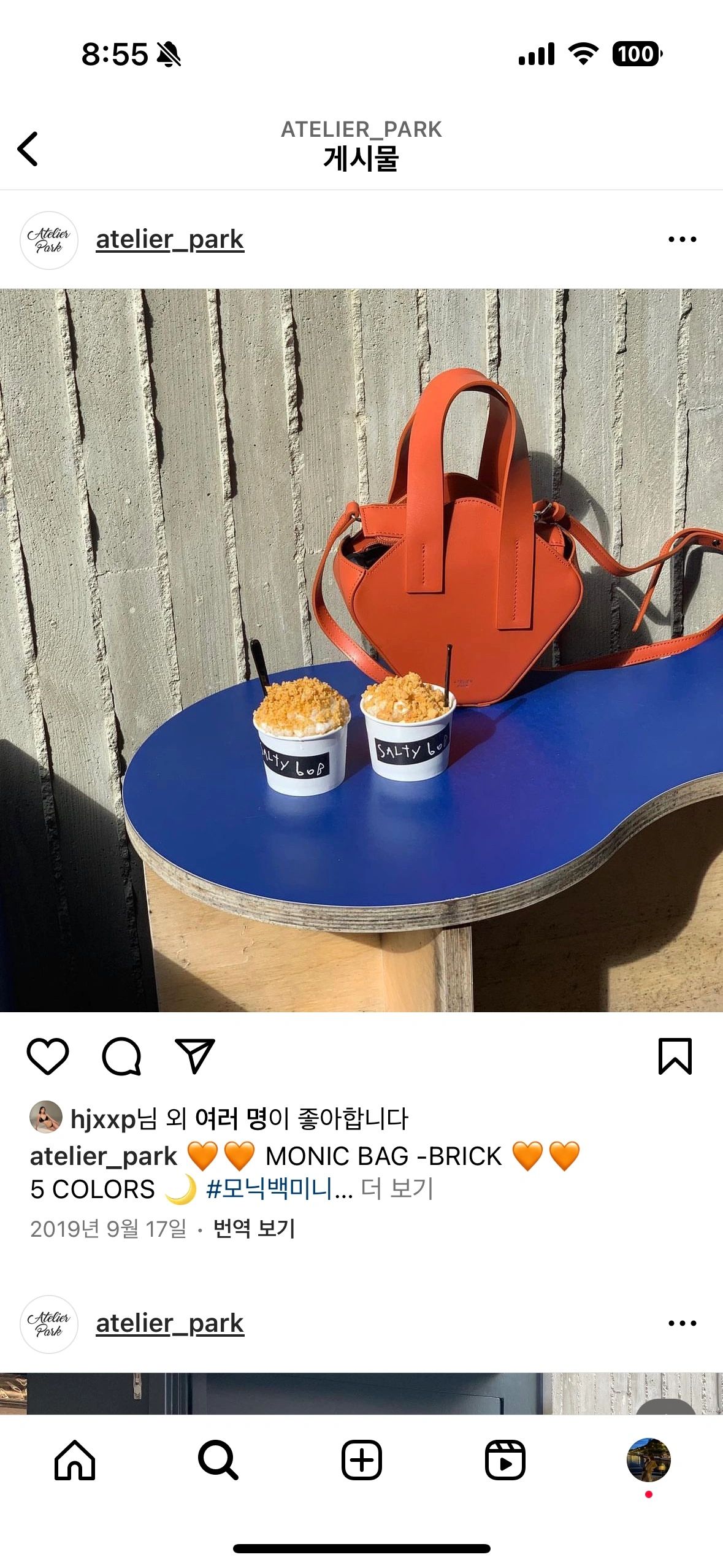This screenshot has height=1568, width=723.
Task: Expand the caption with 더 보기
Action: pos(397,1189)
